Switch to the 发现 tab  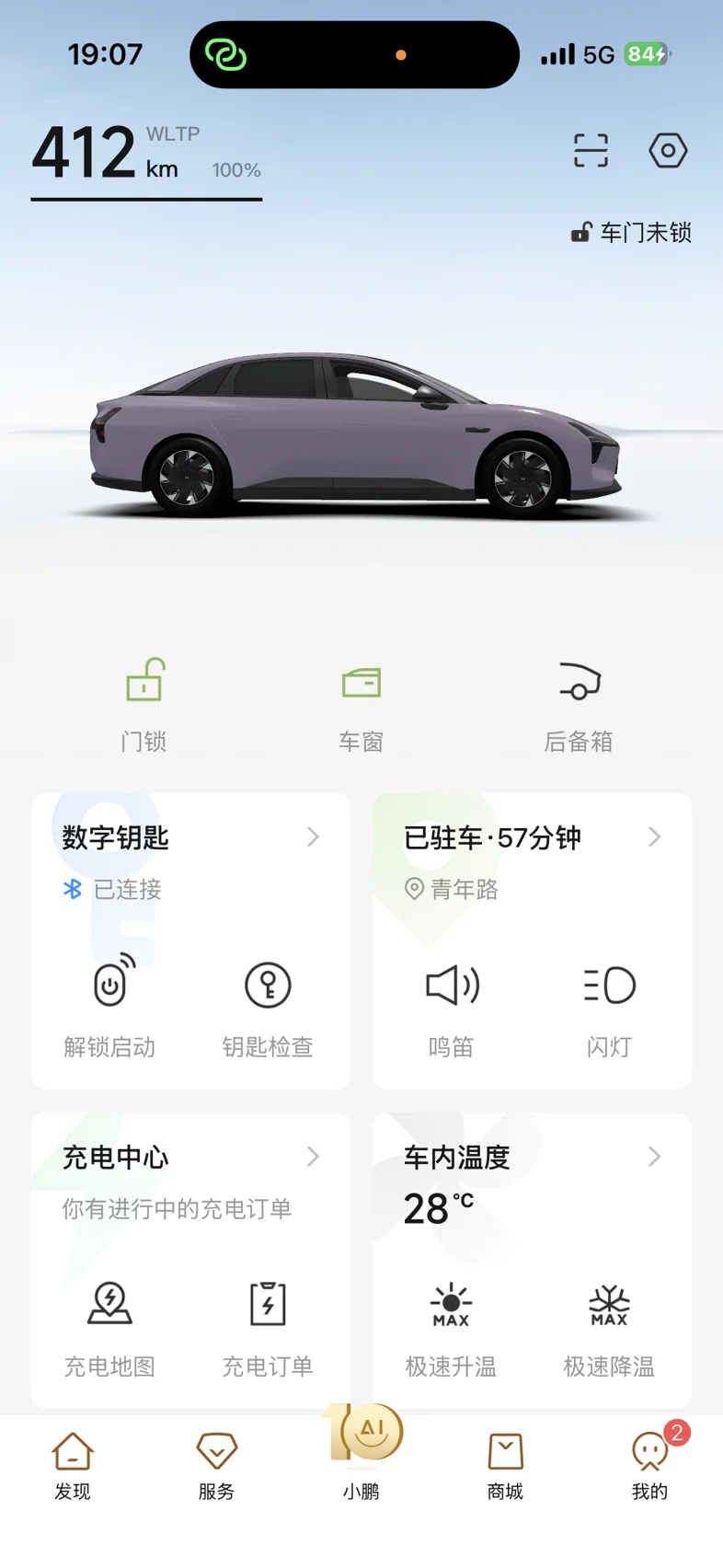pyautogui.click(x=73, y=1465)
